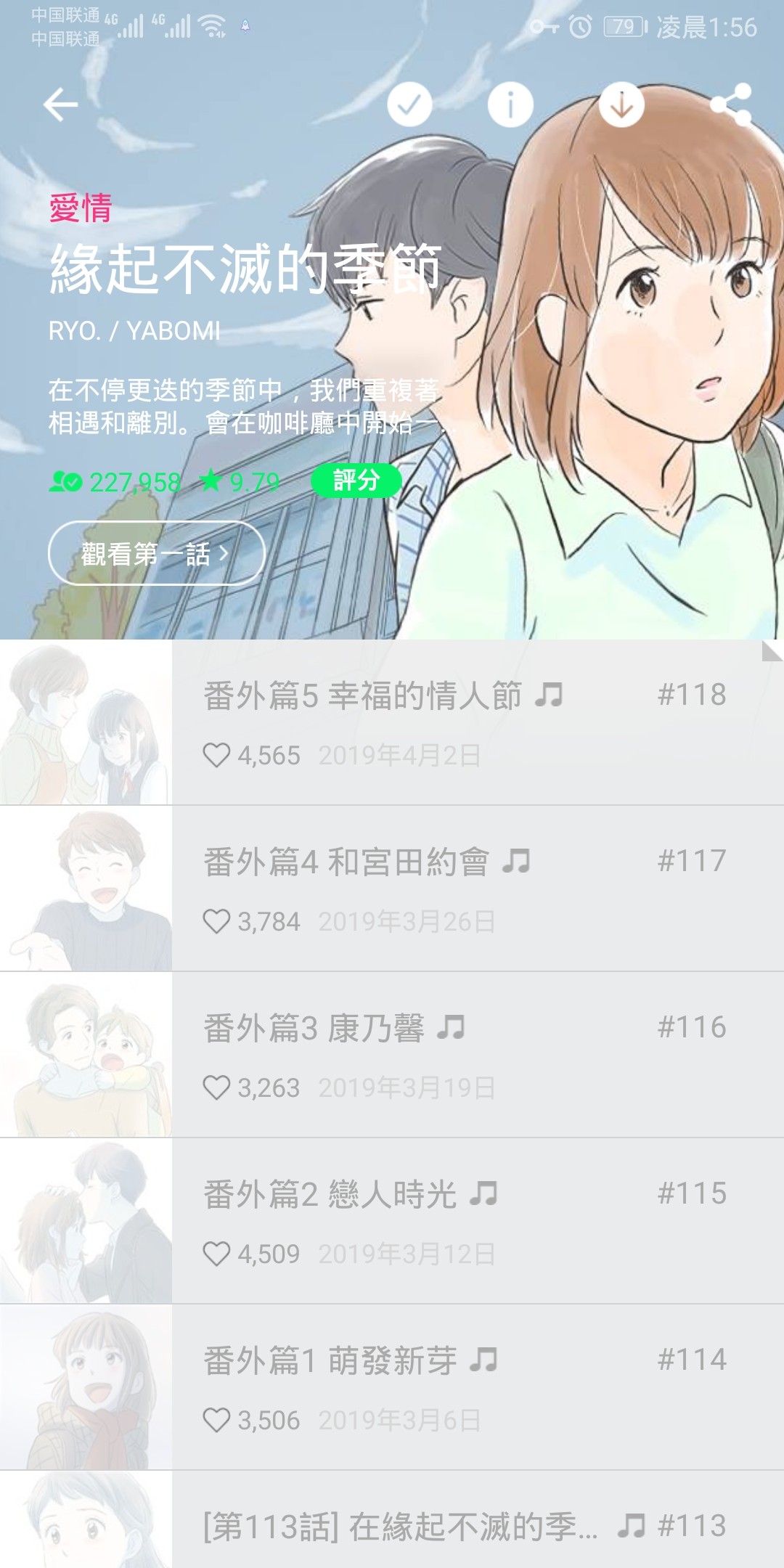Go back using the arrow icon
Image resolution: width=784 pixels, height=1568 pixels.
pyautogui.click(x=61, y=105)
